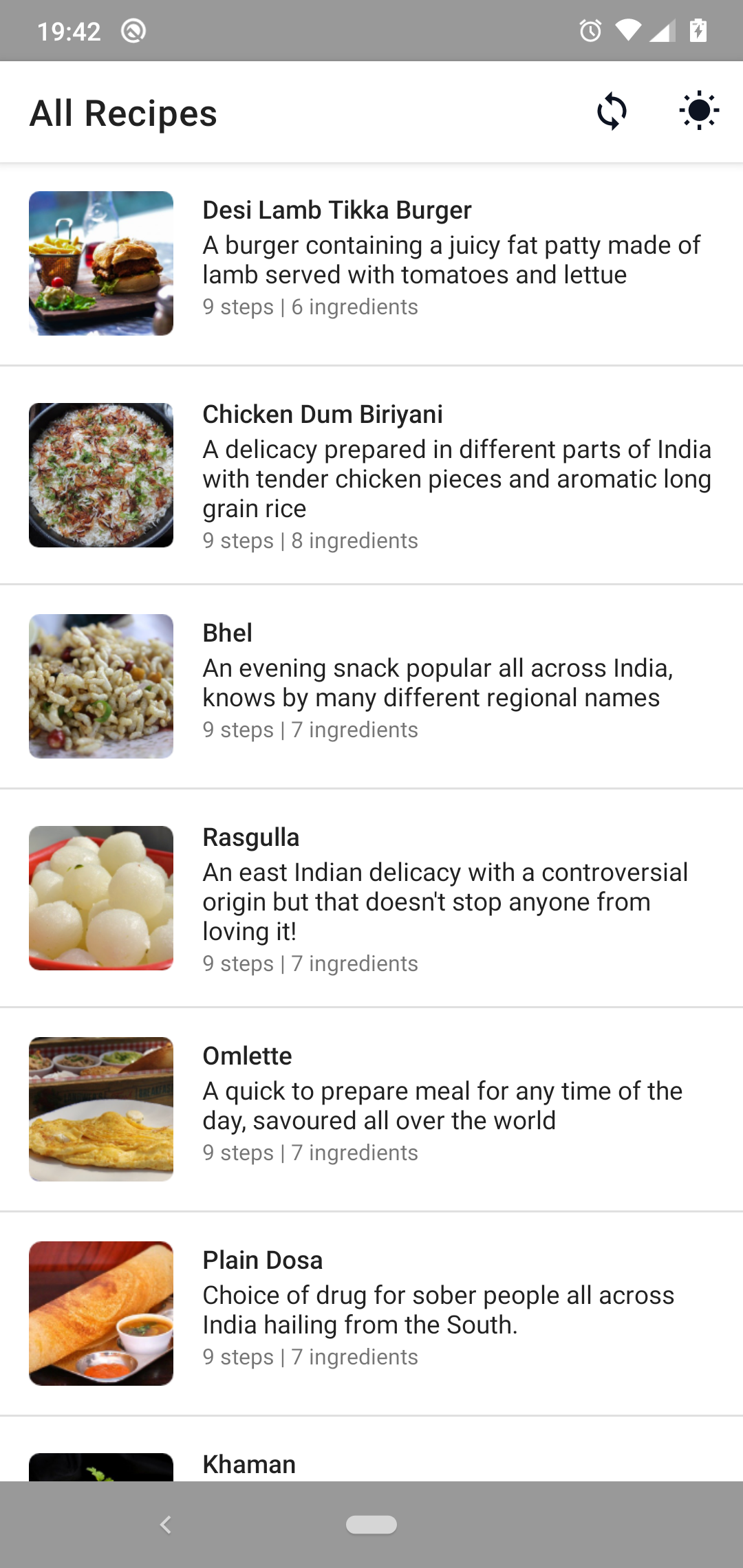
Task: Toggle the light/dark theme icon
Action: click(x=698, y=111)
